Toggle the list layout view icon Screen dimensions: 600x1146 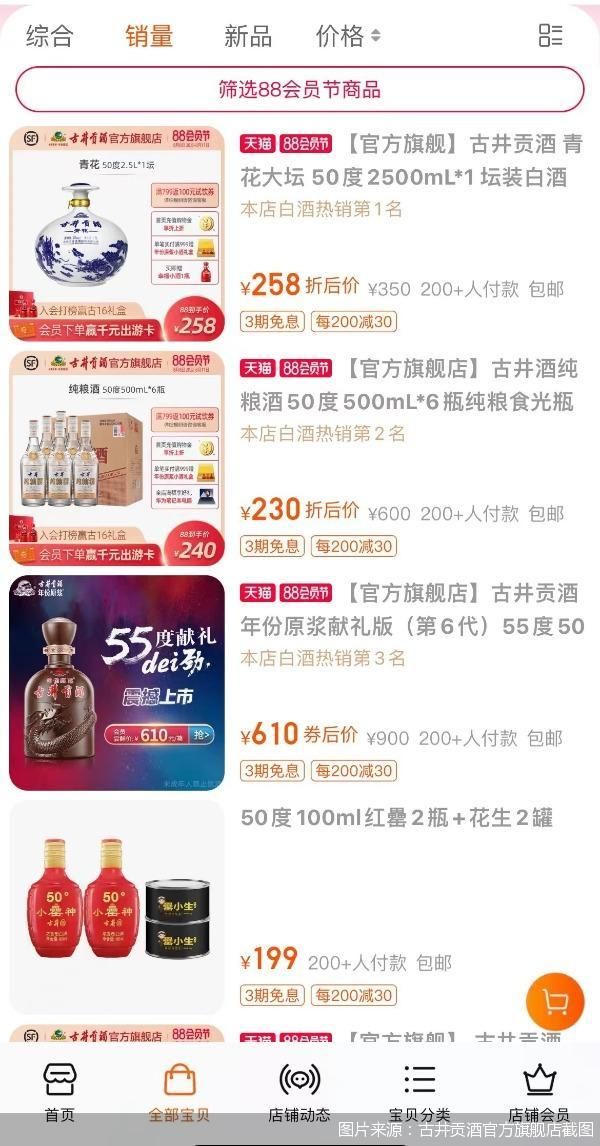tap(550, 36)
